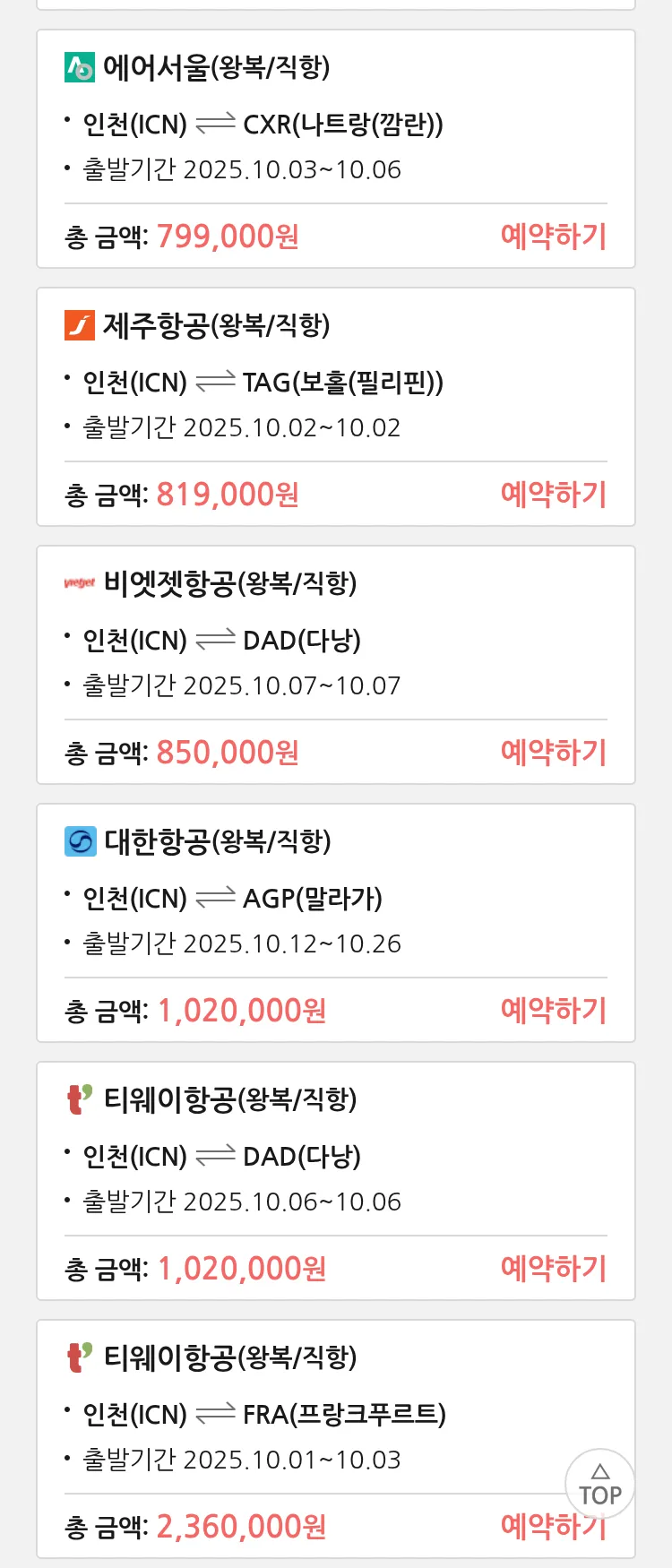Reserve the 대한항공 flight to 말라가
672x1568 pixels.
point(553,1011)
